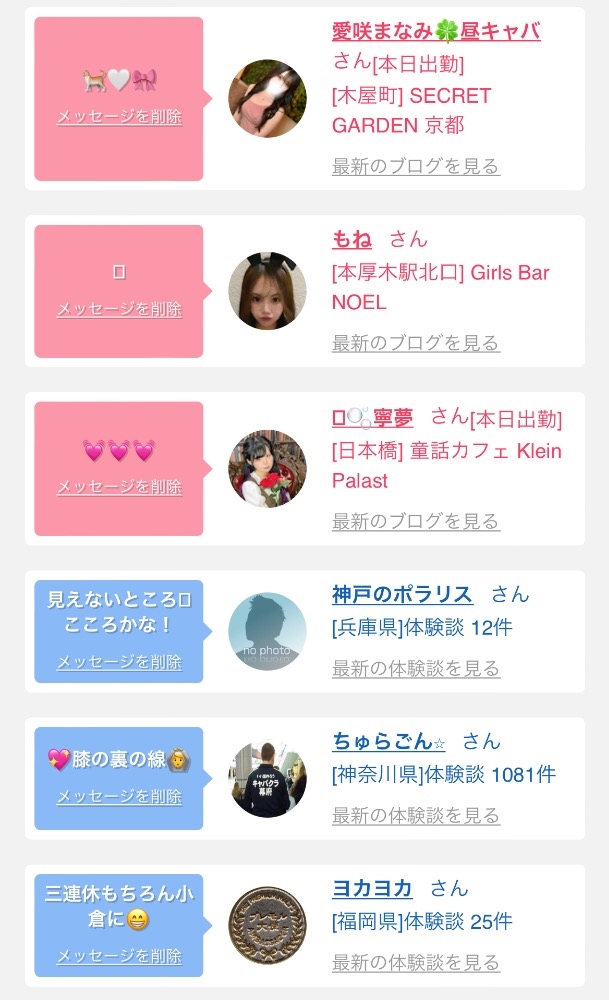View ヨカヨカ's latest 体験談
Image resolution: width=609 pixels, height=1000 pixels.
pos(415,962)
